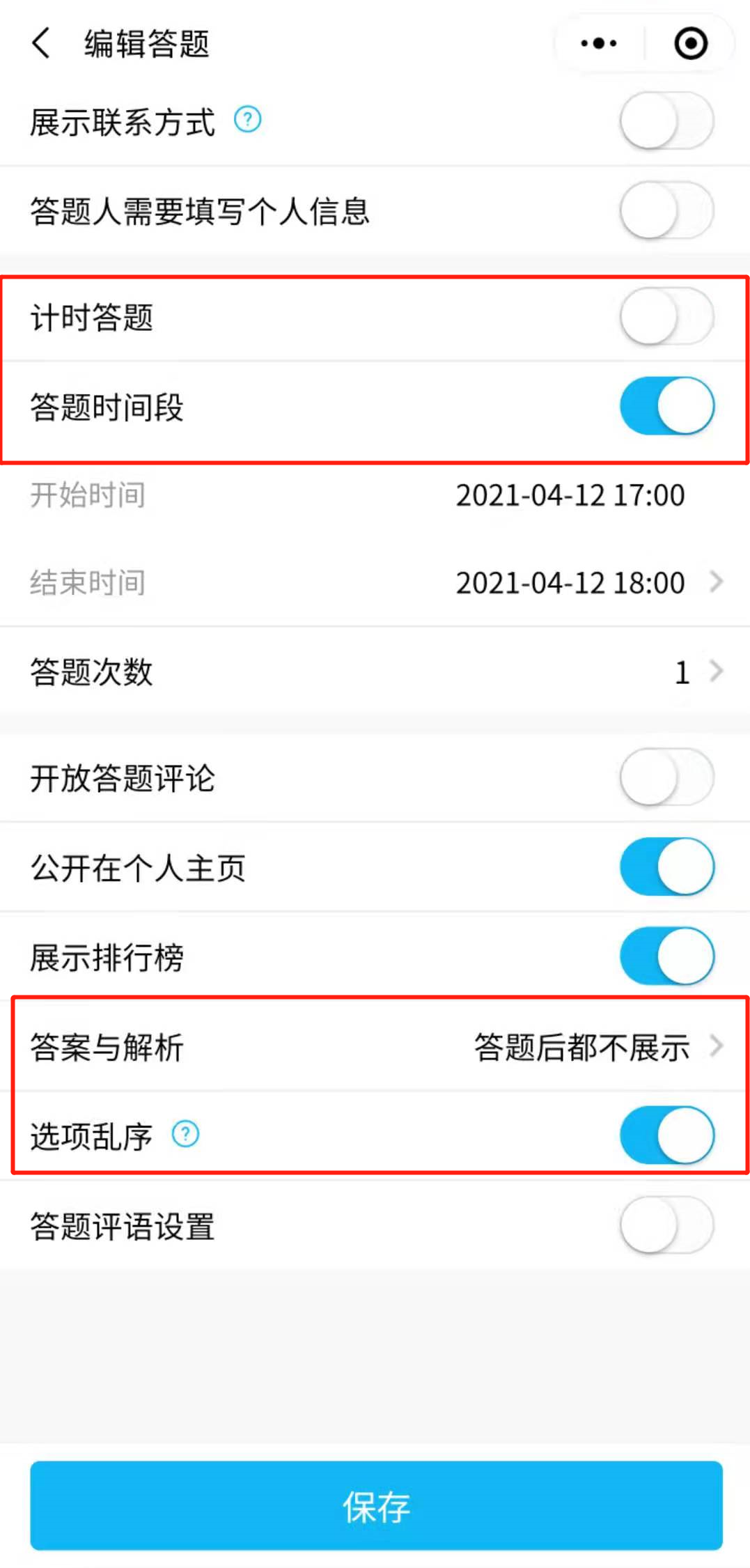The image size is (750, 1568).
Task: Open 答案与解析 options
Action: [x=375, y=1046]
